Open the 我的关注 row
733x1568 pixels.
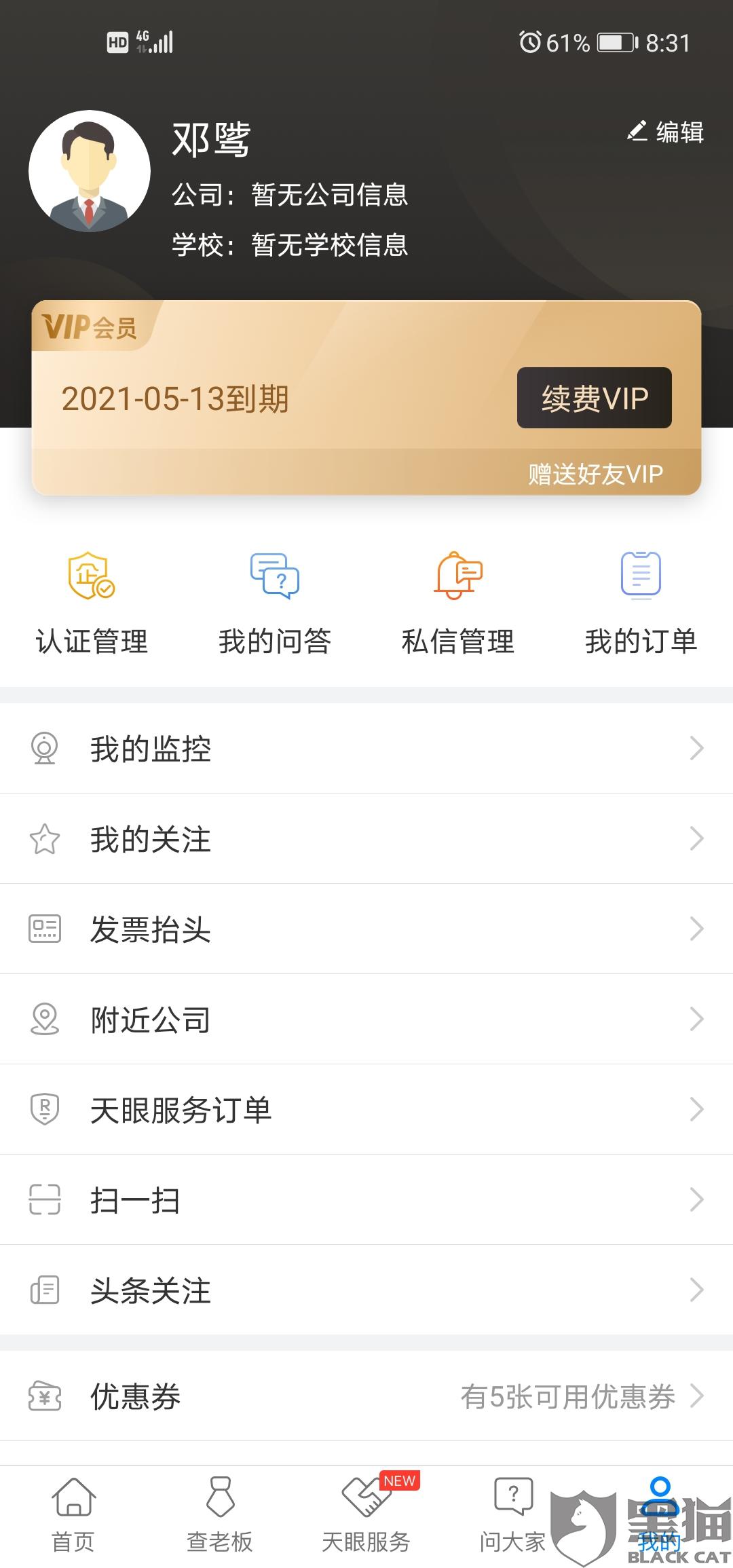click(366, 839)
